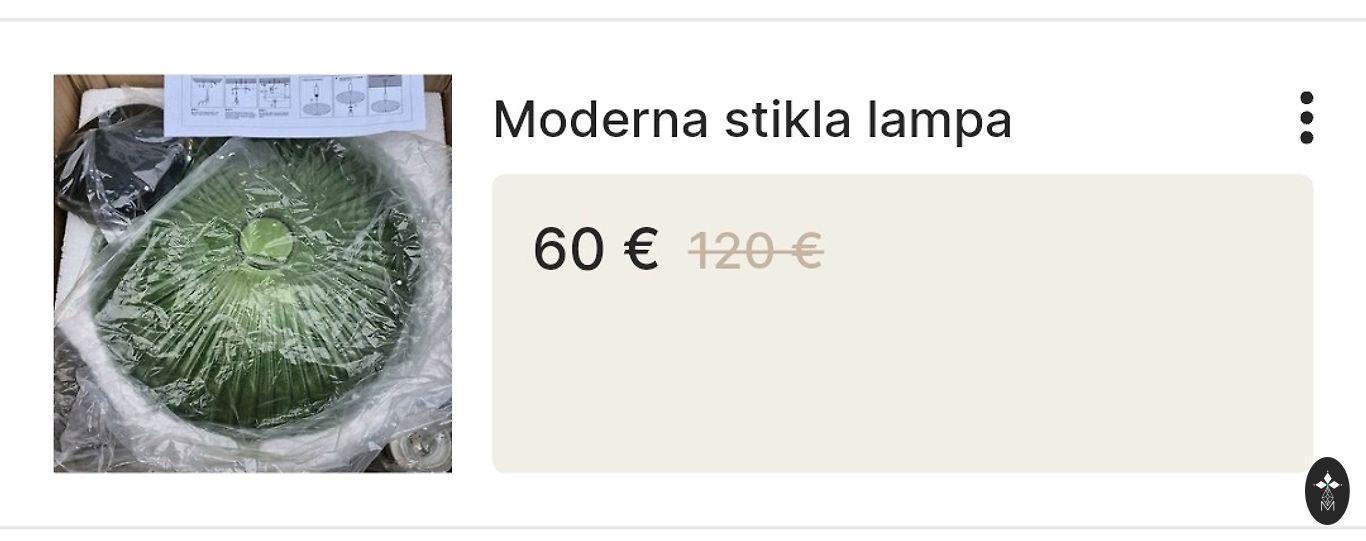Open the Moderna stikla lampa listing photo

[252, 273]
